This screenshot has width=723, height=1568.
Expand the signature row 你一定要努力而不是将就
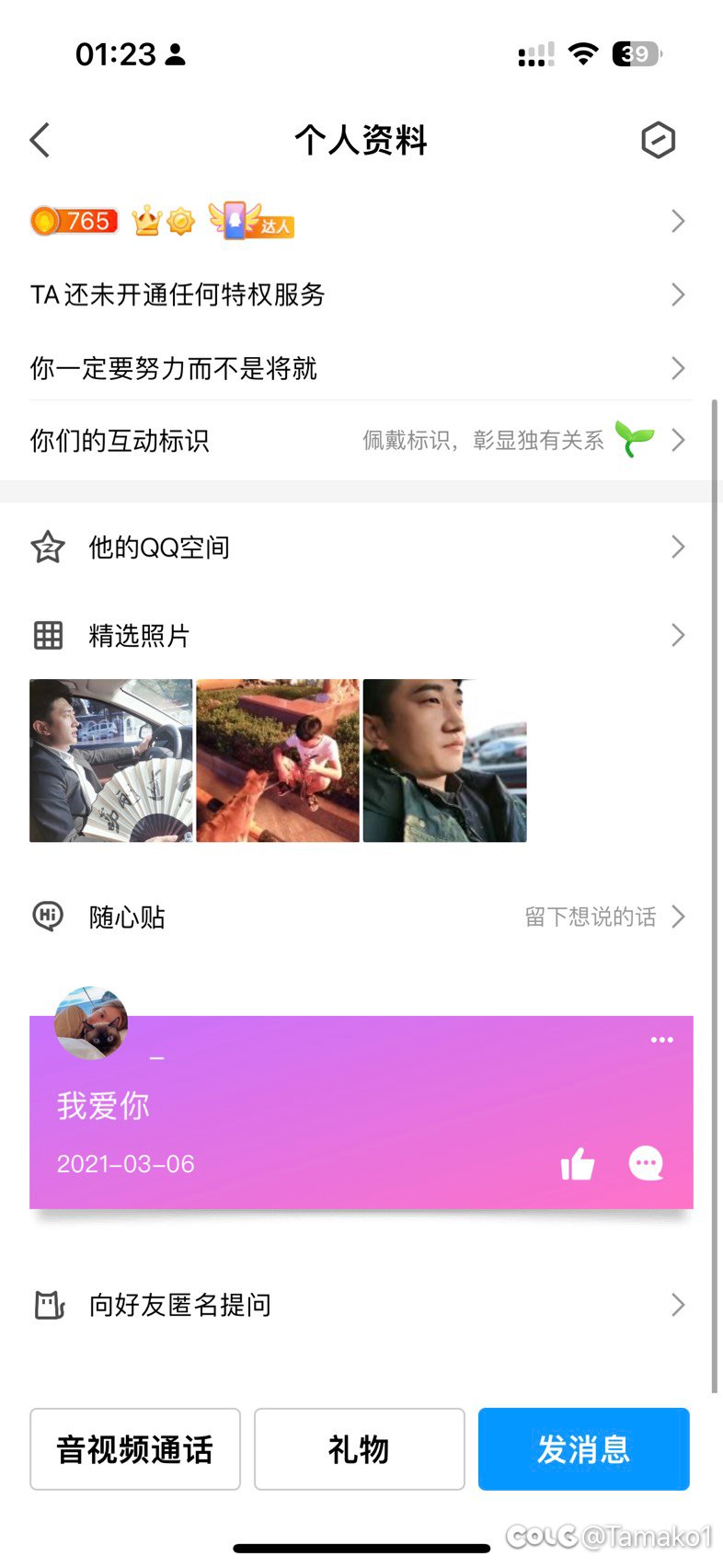tap(678, 368)
